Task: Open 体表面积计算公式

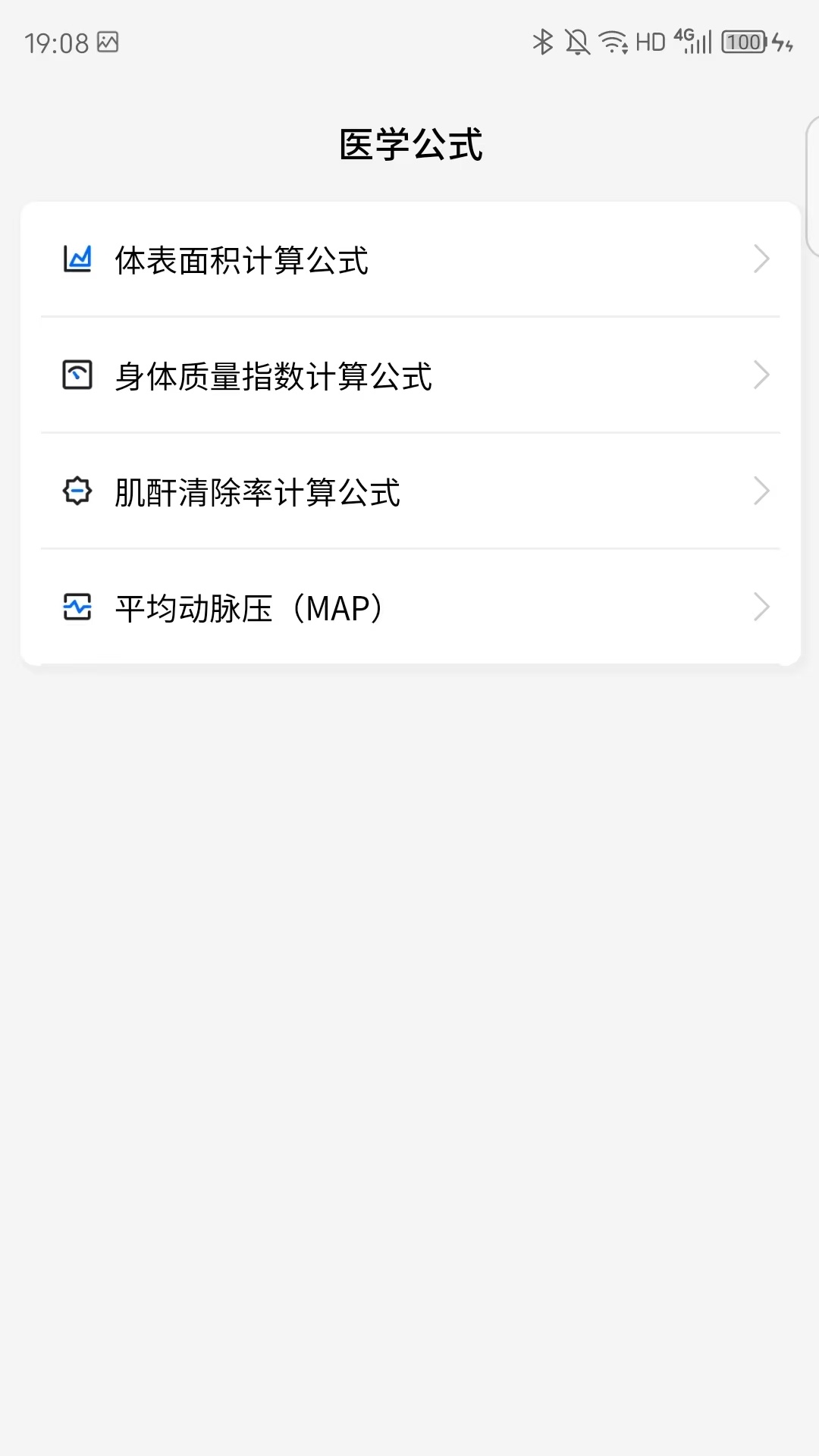Action: coord(409,260)
